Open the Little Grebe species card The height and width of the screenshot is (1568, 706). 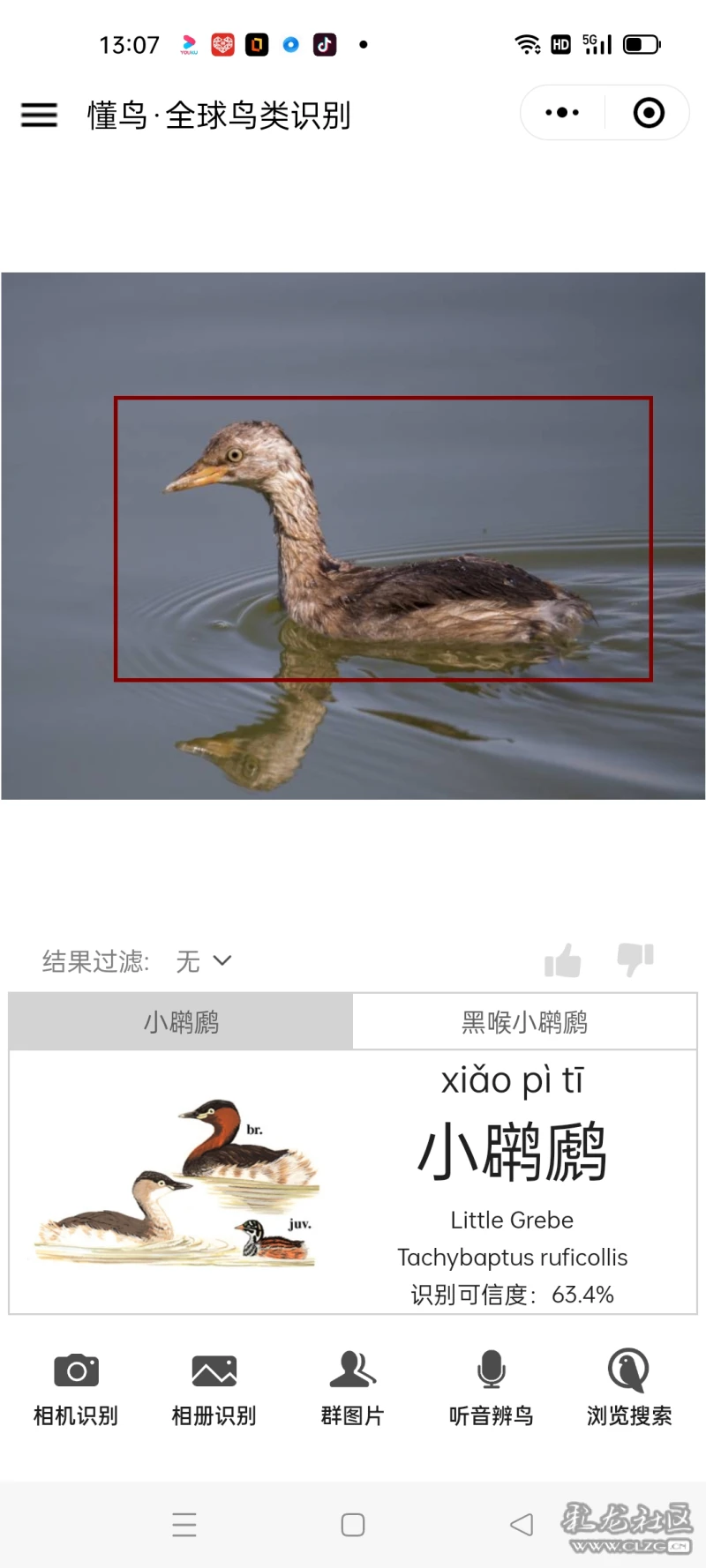(353, 1182)
